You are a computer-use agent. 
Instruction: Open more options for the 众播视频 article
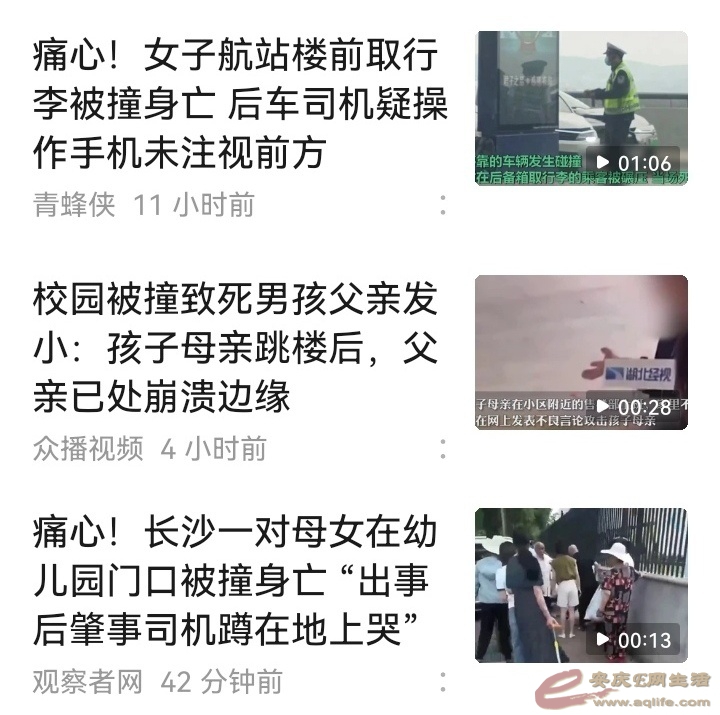[x=443, y=448]
